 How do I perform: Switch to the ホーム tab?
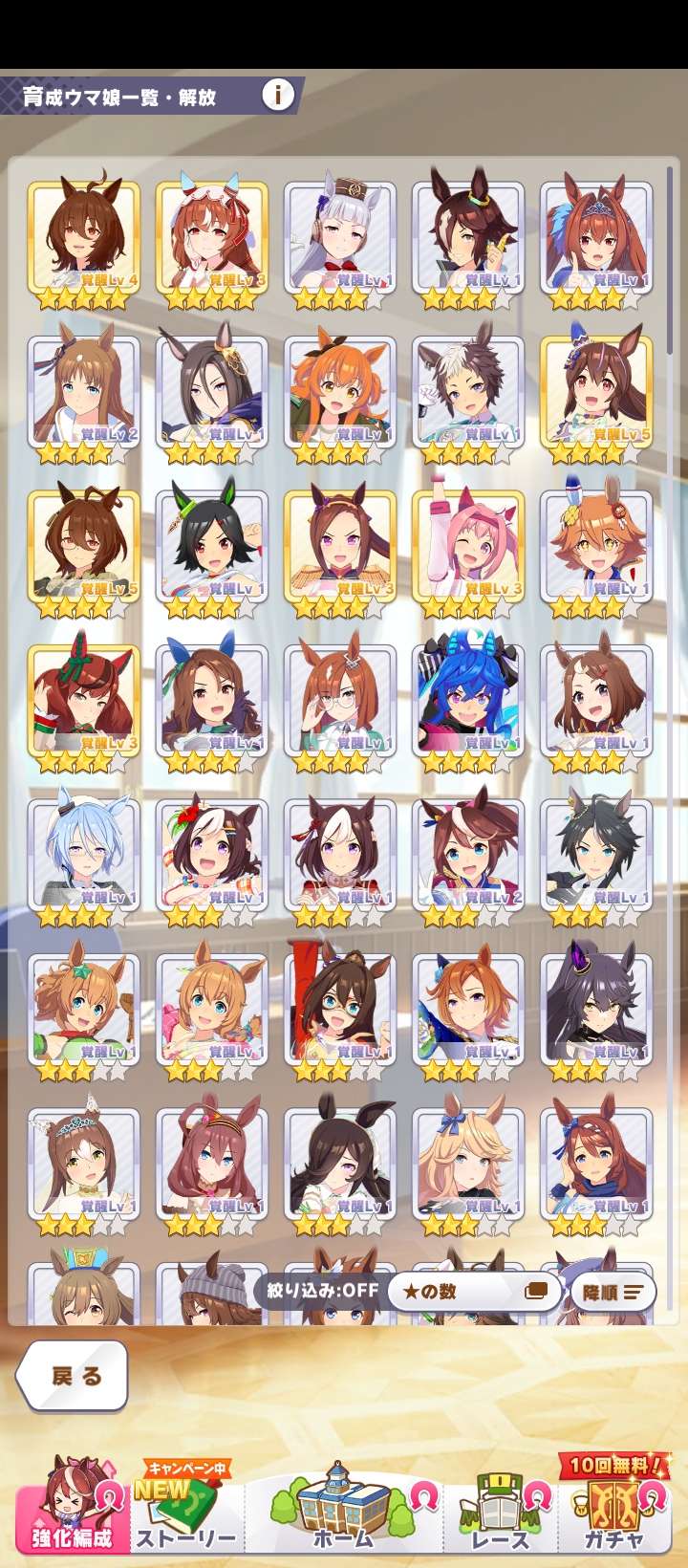pos(343,1509)
